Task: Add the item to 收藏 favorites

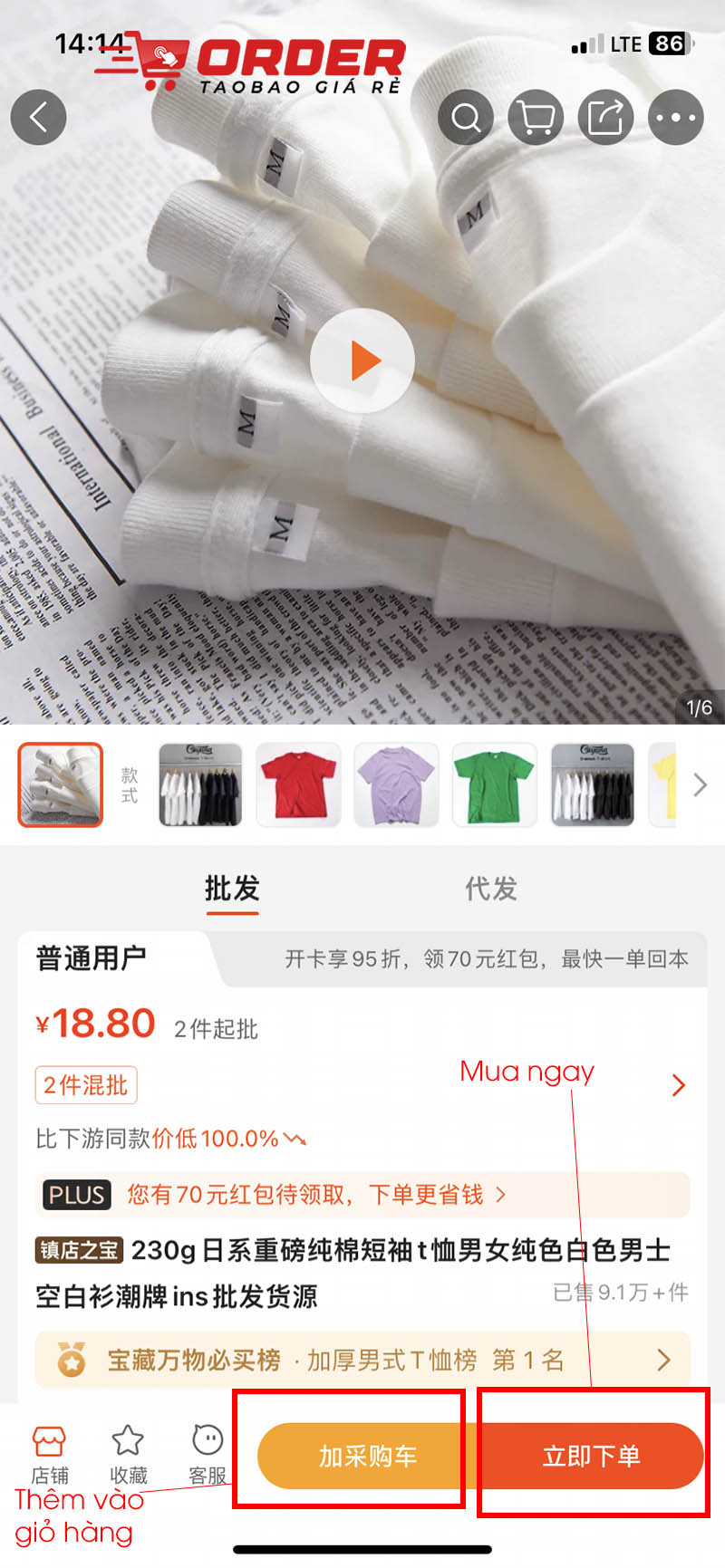Action: point(128,1454)
